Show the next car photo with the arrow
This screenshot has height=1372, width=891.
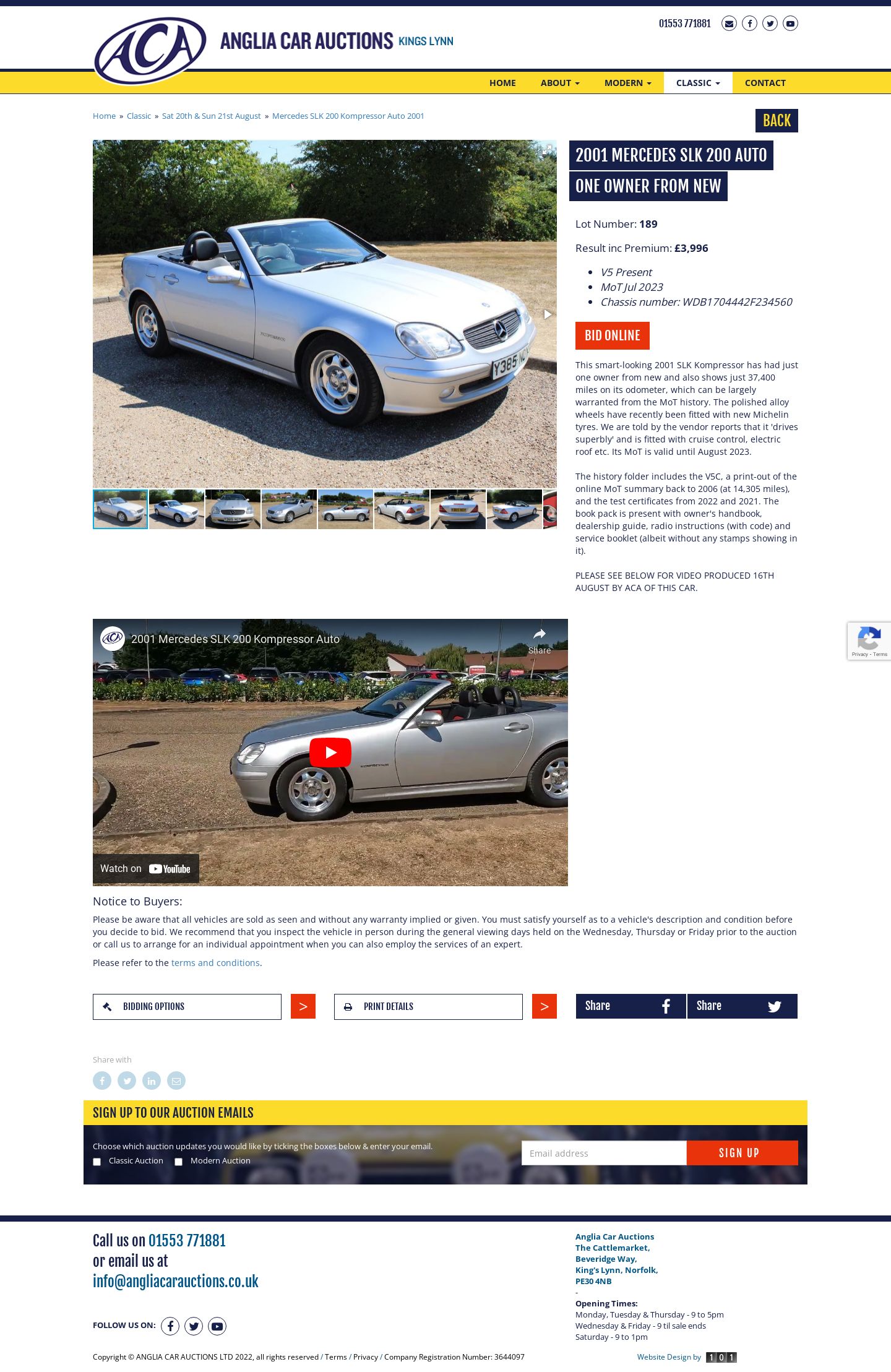point(547,314)
